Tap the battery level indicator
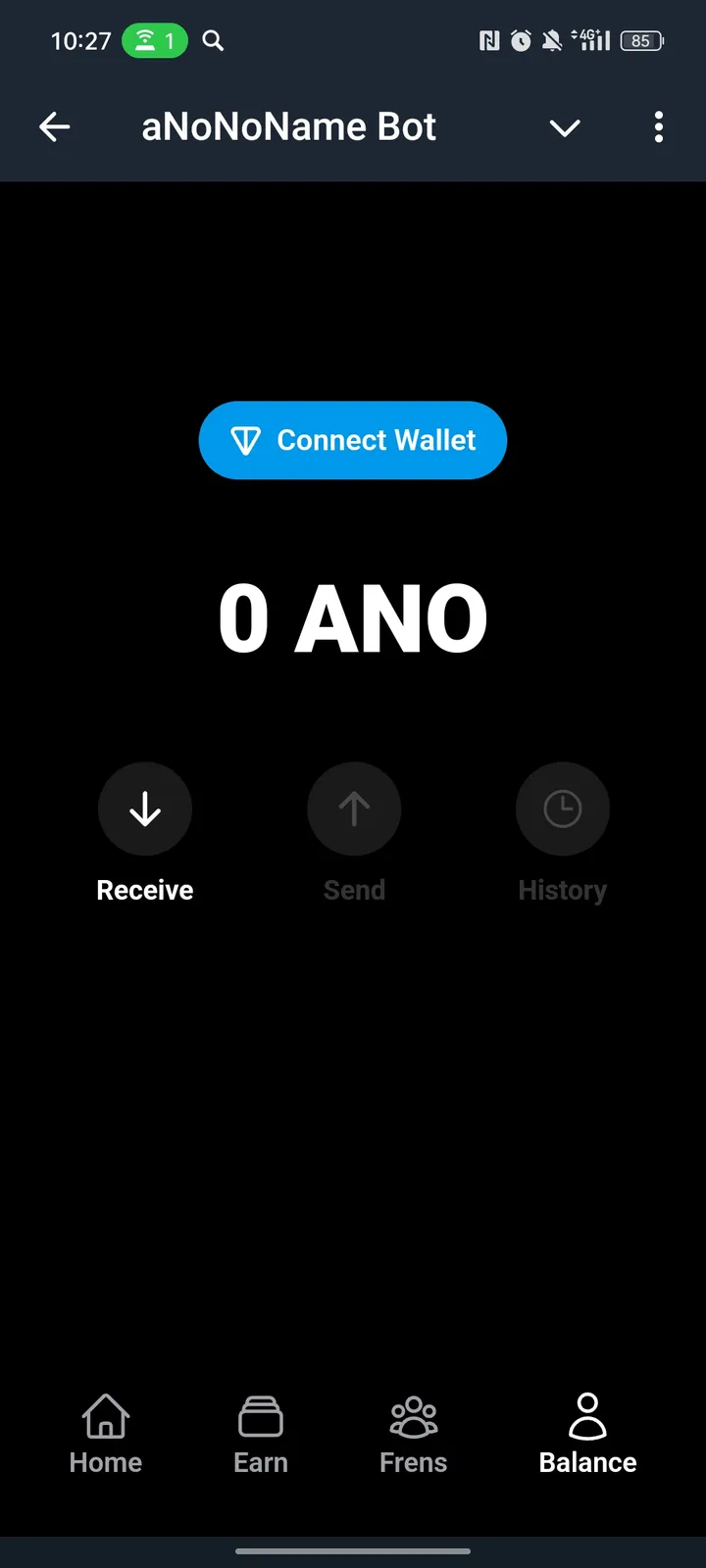Viewport: 706px width, 1568px height. click(640, 41)
